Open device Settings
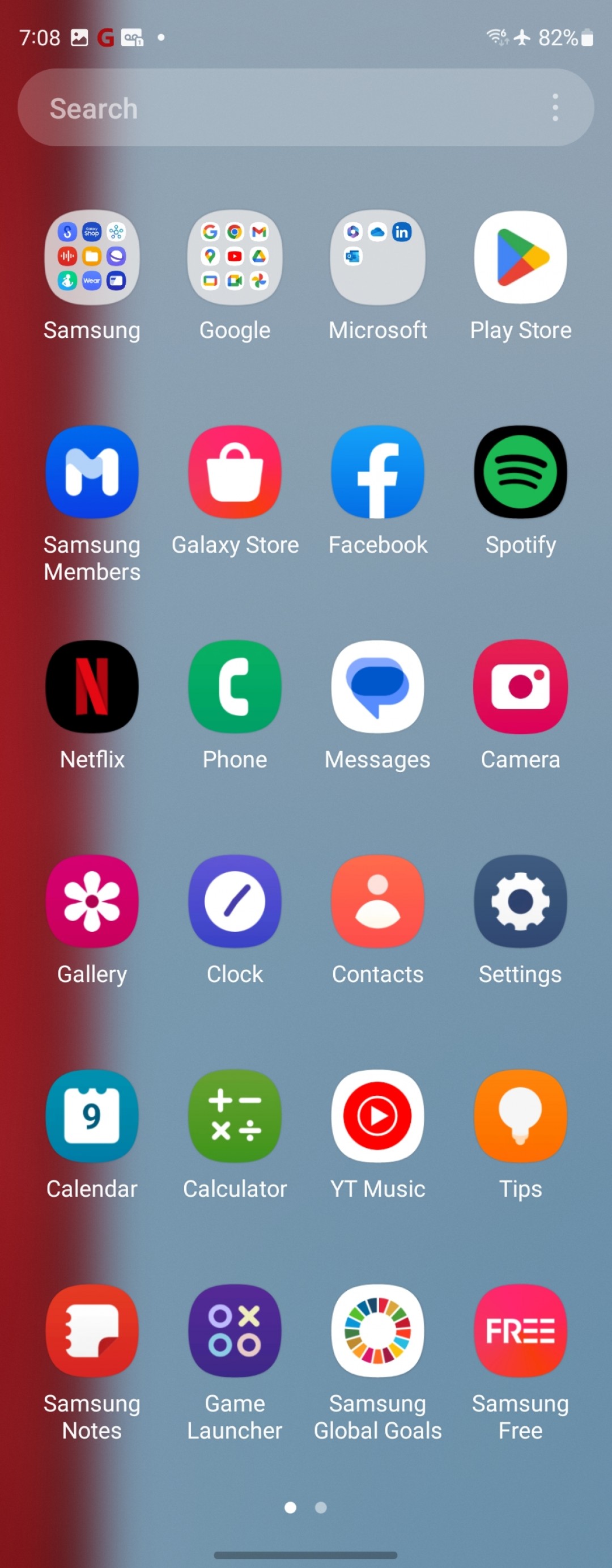Image resolution: width=612 pixels, height=1568 pixels. 520,901
